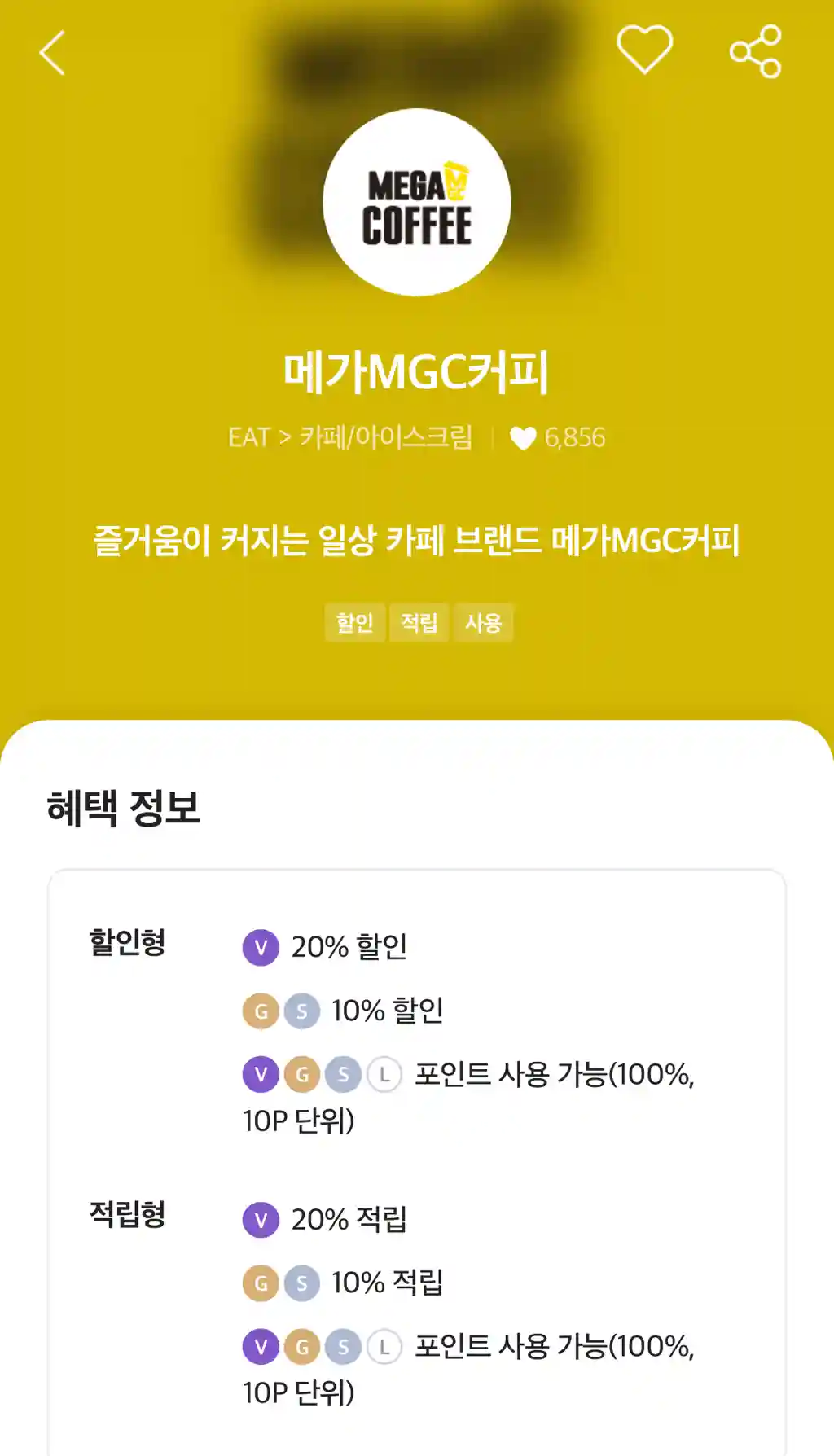Go back using the top-left arrow

52,54
